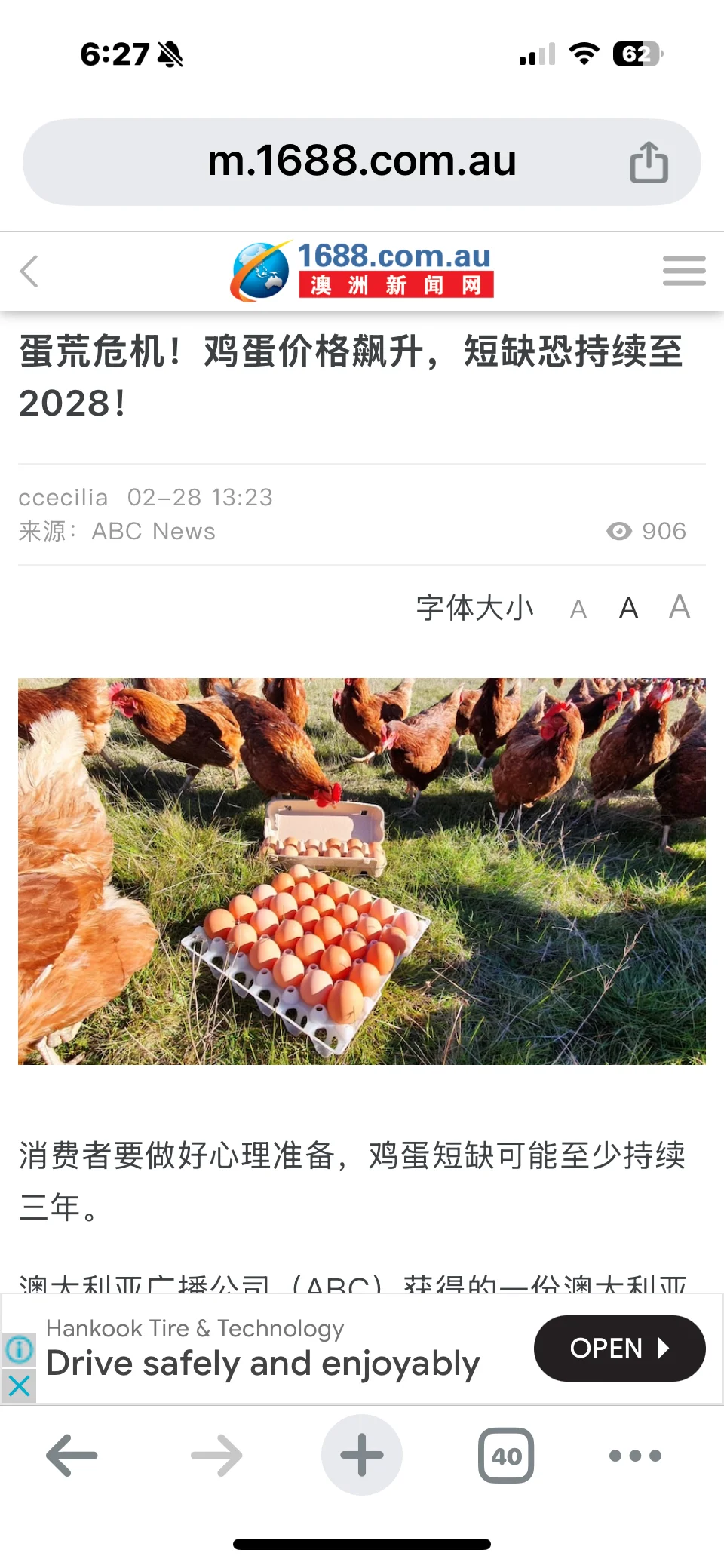Screen dimensions: 724x1568
Task: Select the medium font size A
Action: (x=628, y=608)
